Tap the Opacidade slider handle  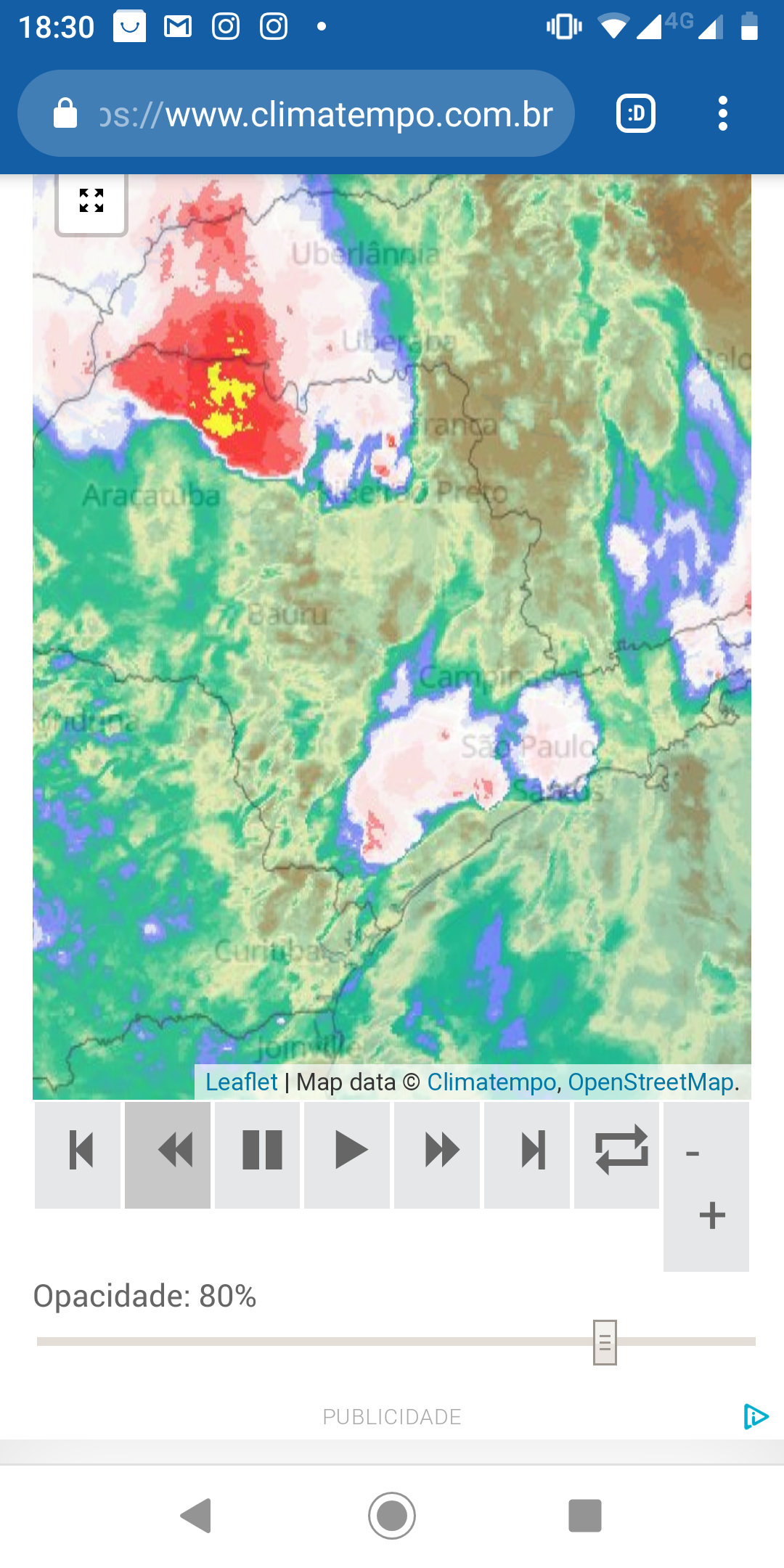coord(605,1342)
